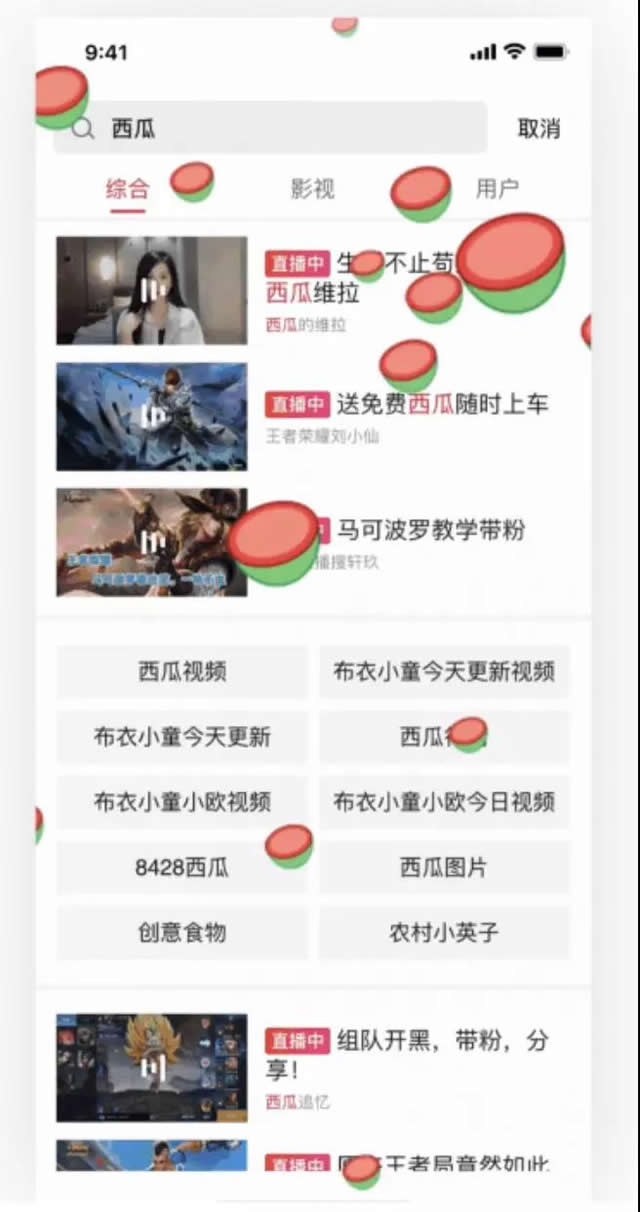Select the suggestion 创意食物
This screenshot has height=1212, width=640.
182,932
